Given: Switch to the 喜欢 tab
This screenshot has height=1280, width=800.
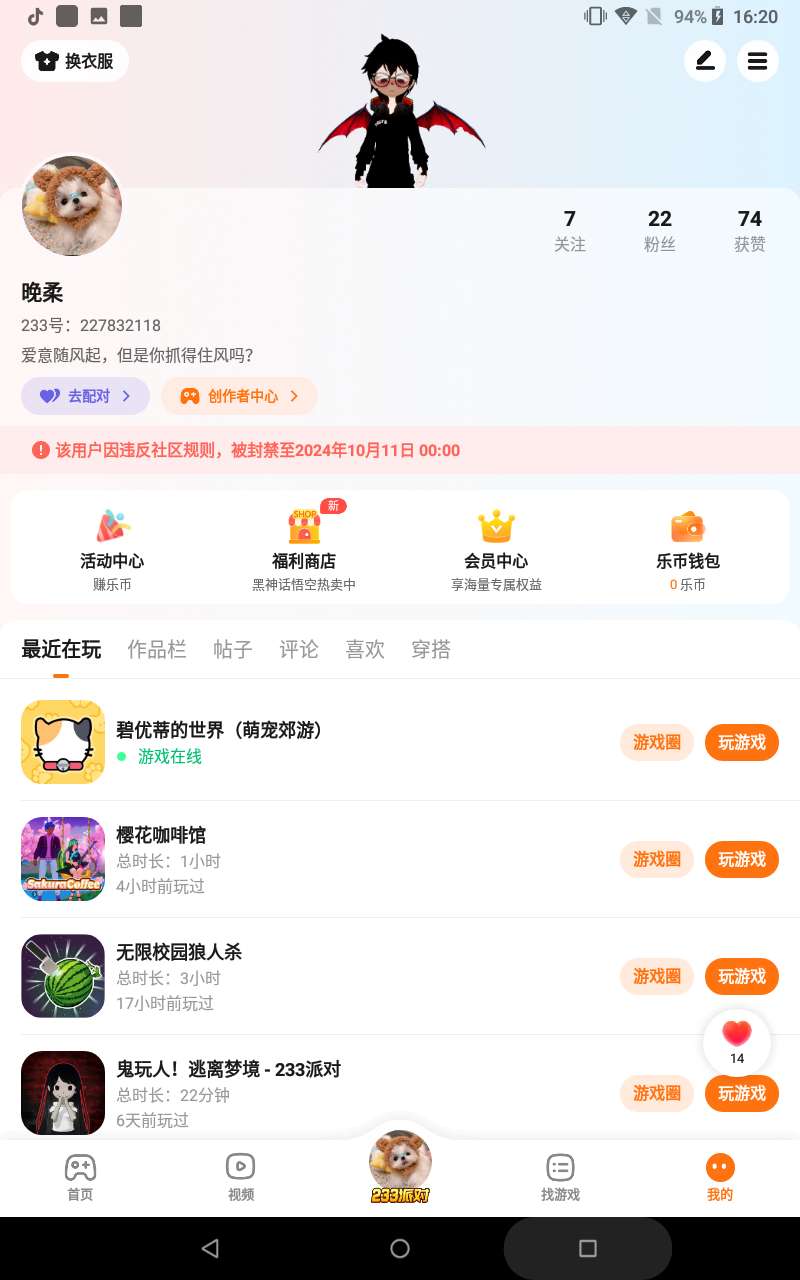Looking at the screenshot, I should (365, 650).
